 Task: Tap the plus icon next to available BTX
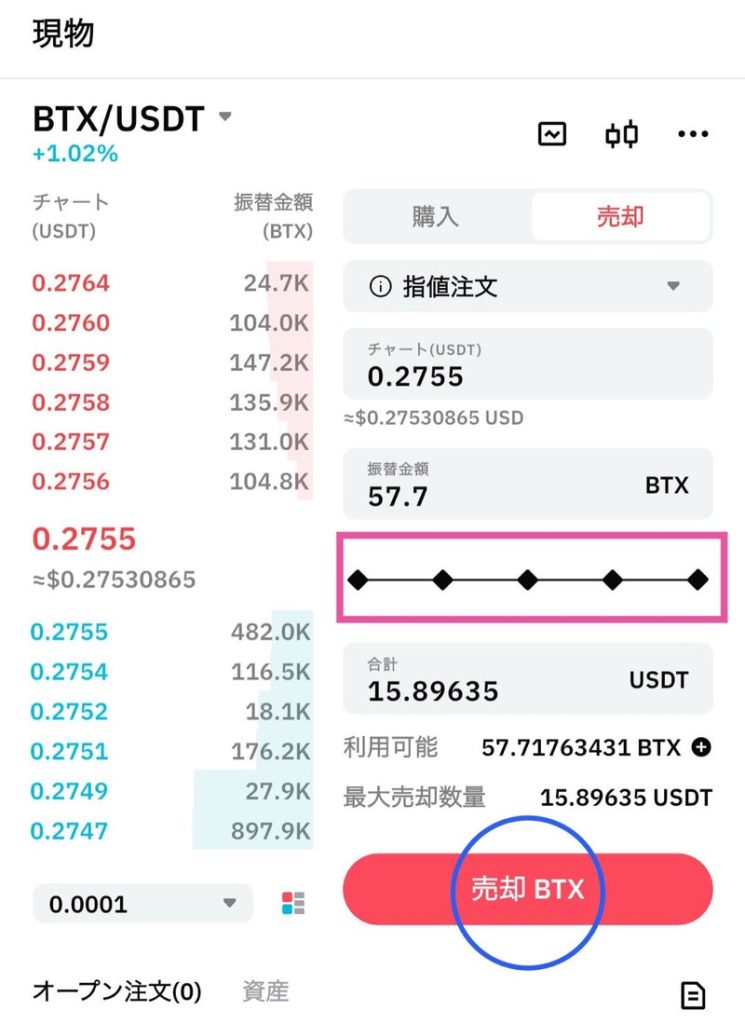point(701,747)
